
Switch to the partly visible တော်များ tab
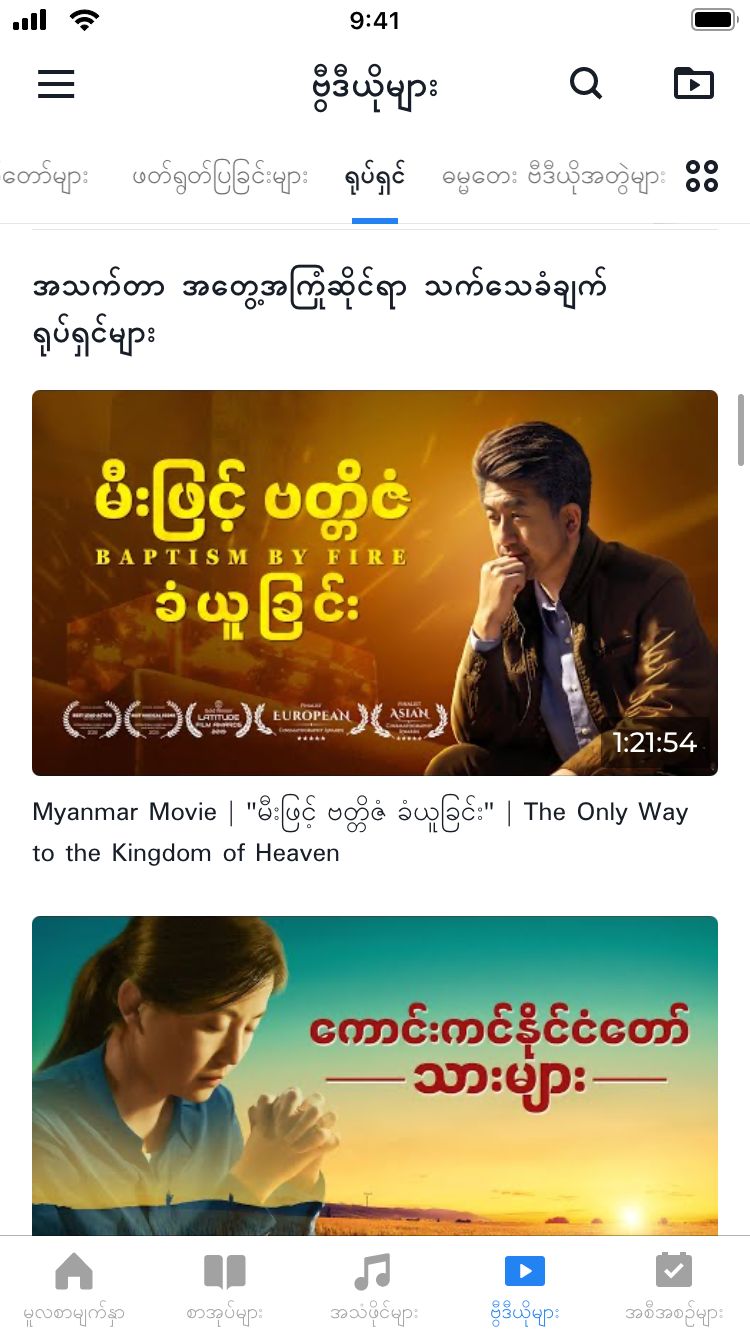[45, 178]
